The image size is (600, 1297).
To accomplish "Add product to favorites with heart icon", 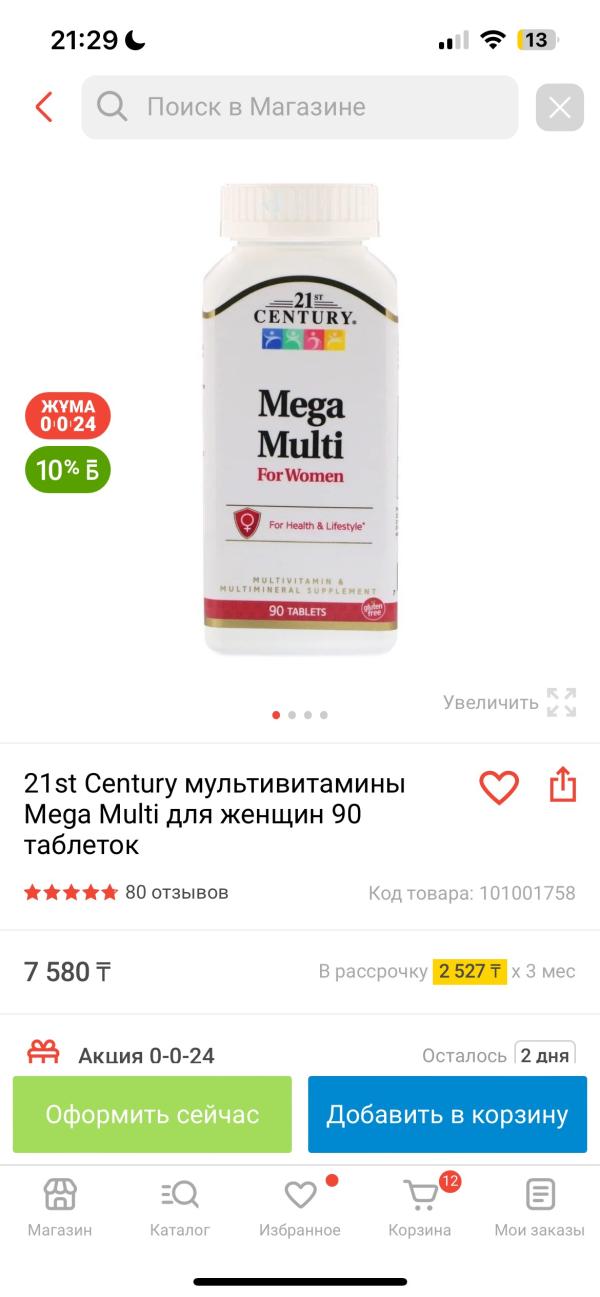I will [x=499, y=787].
